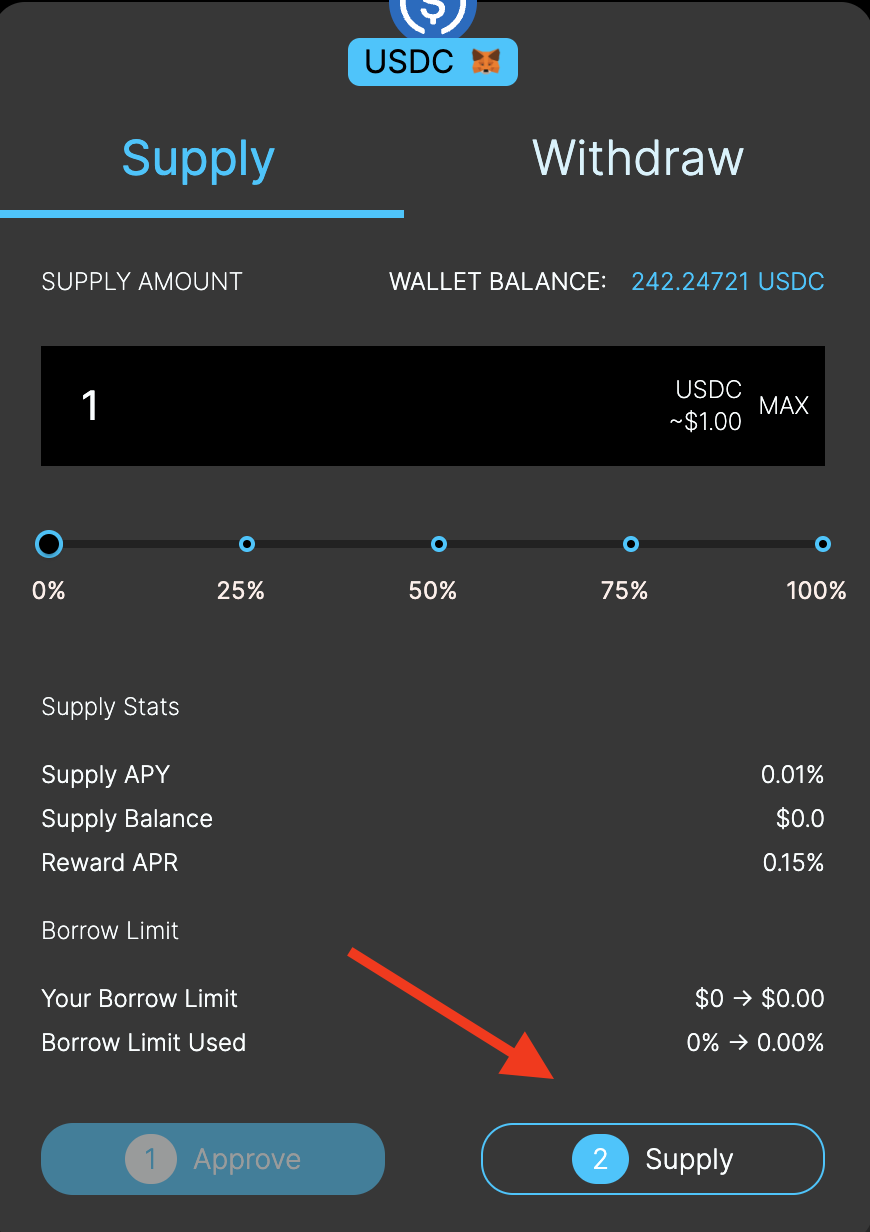870x1232 pixels.
Task: Set slider to 50%
Action: tap(439, 544)
